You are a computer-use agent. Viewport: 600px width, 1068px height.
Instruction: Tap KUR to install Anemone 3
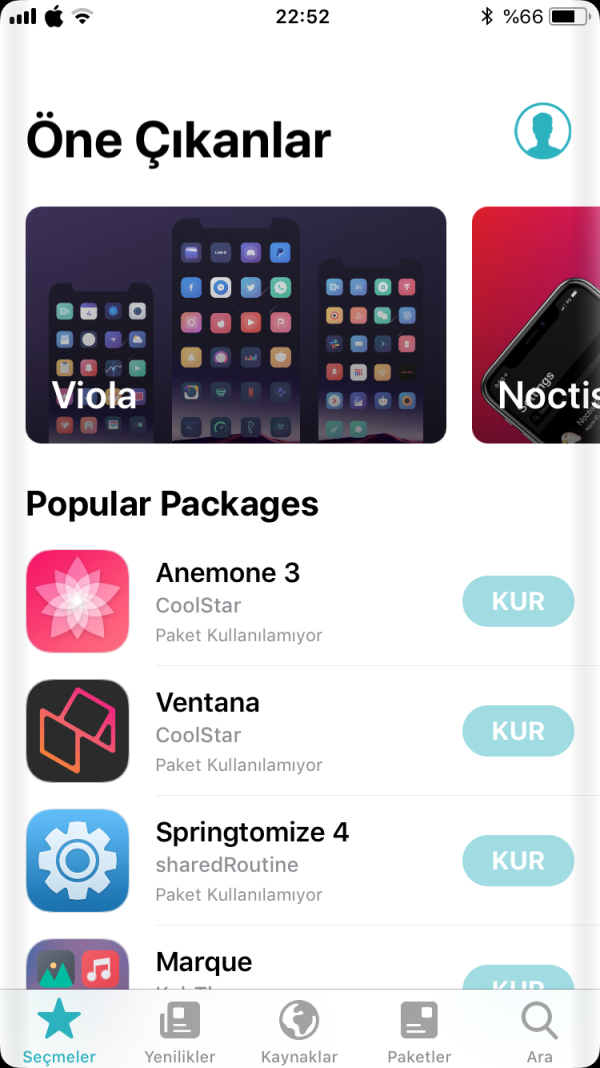pyautogui.click(x=518, y=602)
